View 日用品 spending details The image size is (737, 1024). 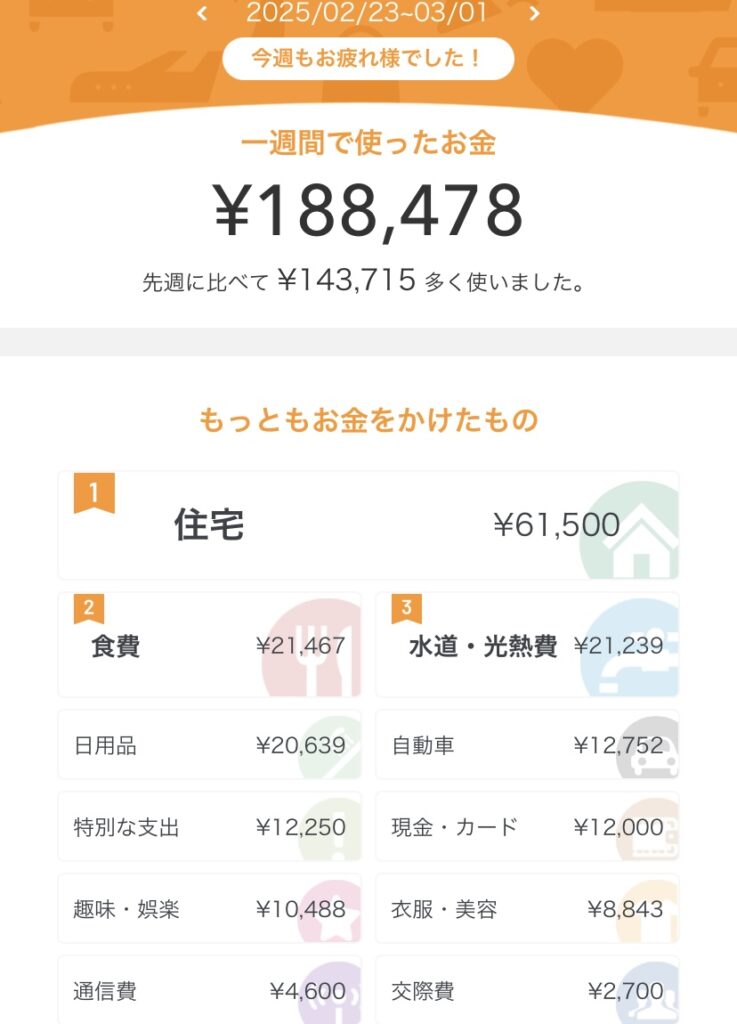tap(209, 745)
